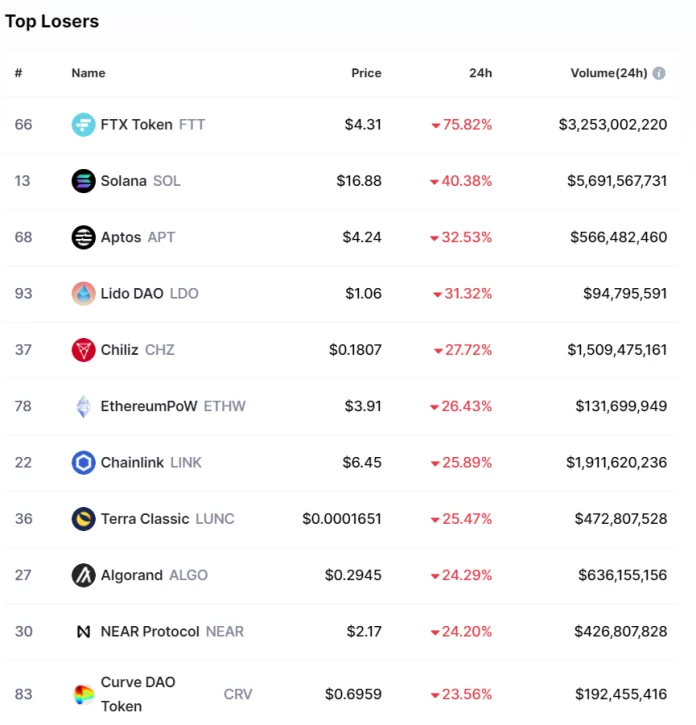
Task: View Aptos APT details
Action: 121,237
